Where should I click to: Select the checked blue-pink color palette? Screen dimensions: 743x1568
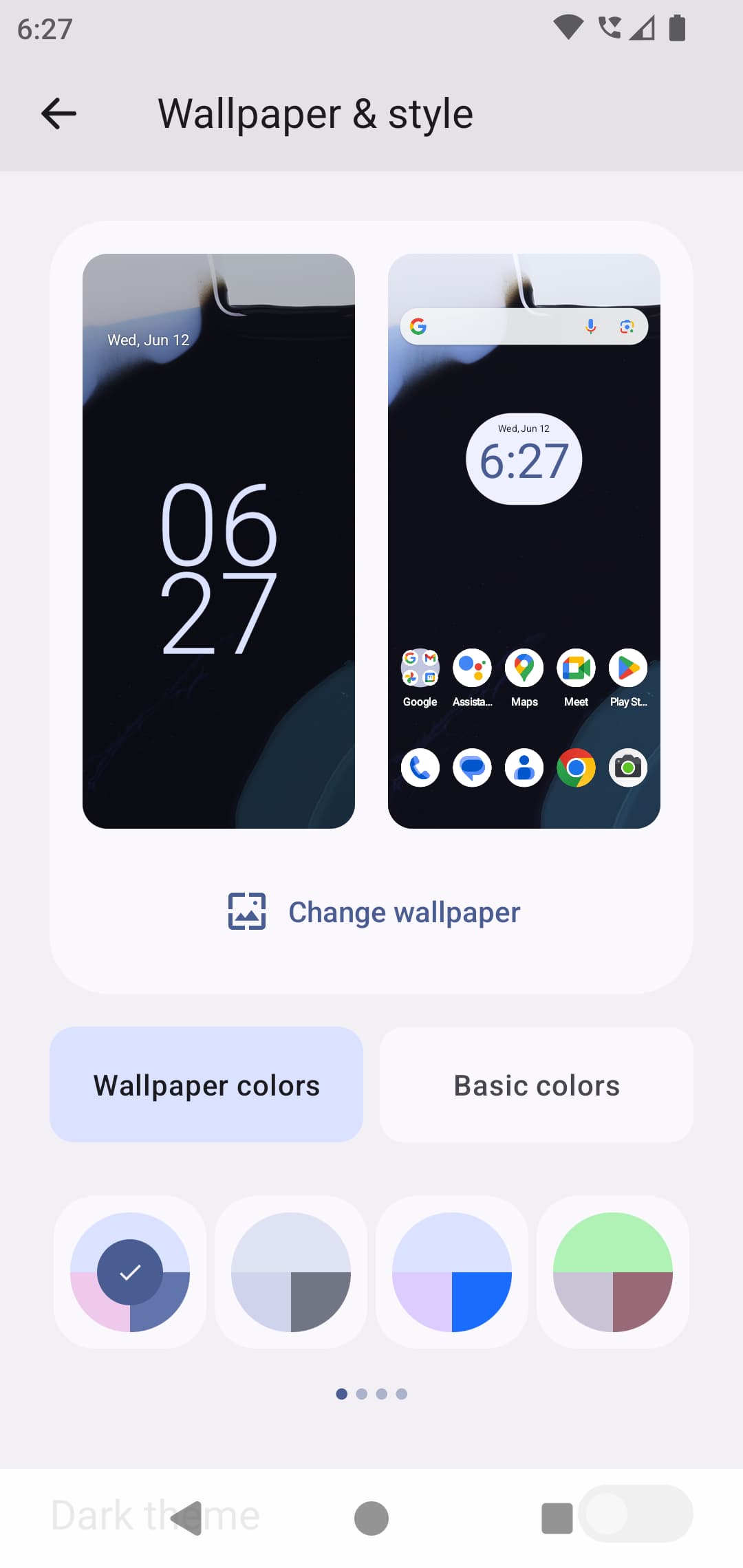coord(130,1272)
